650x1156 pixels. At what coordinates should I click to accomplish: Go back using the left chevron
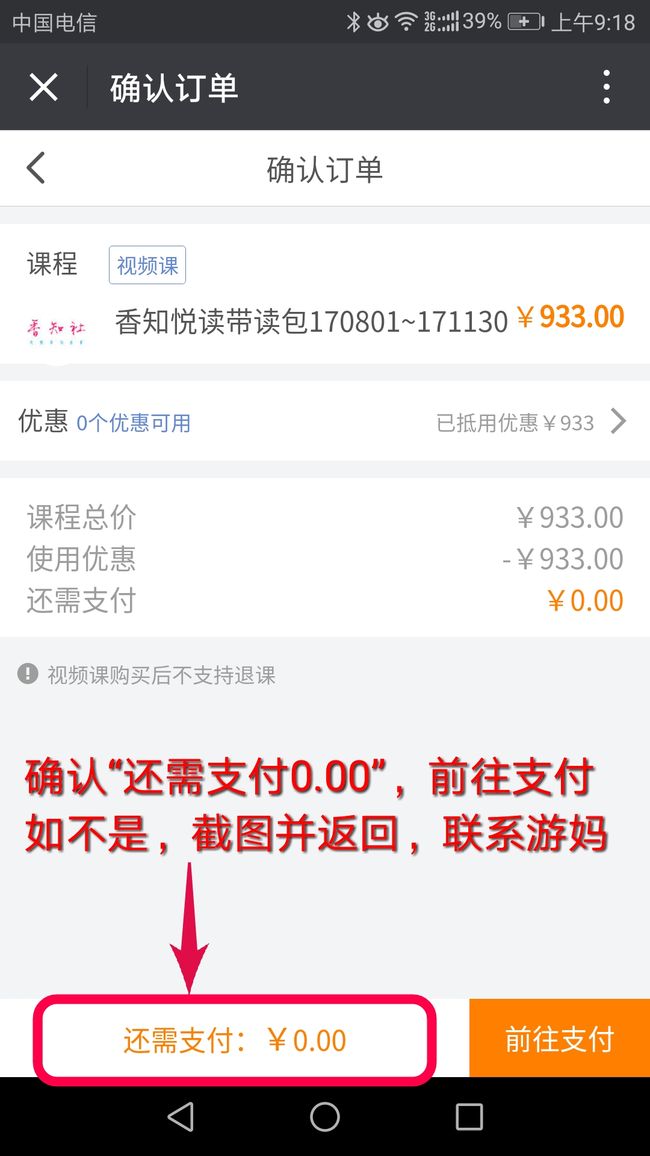pyautogui.click(x=35, y=168)
